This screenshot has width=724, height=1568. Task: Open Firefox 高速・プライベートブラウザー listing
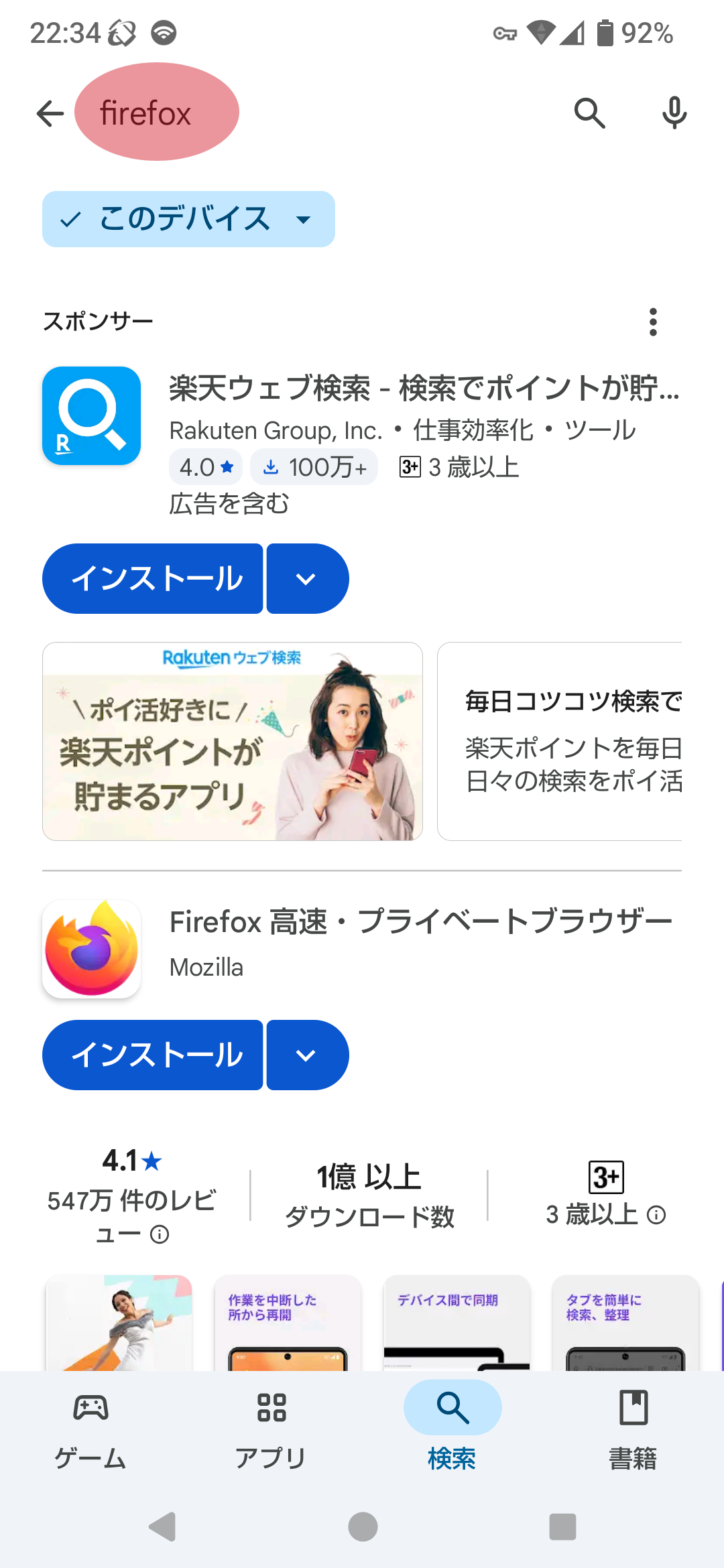[x=420, y=923]
